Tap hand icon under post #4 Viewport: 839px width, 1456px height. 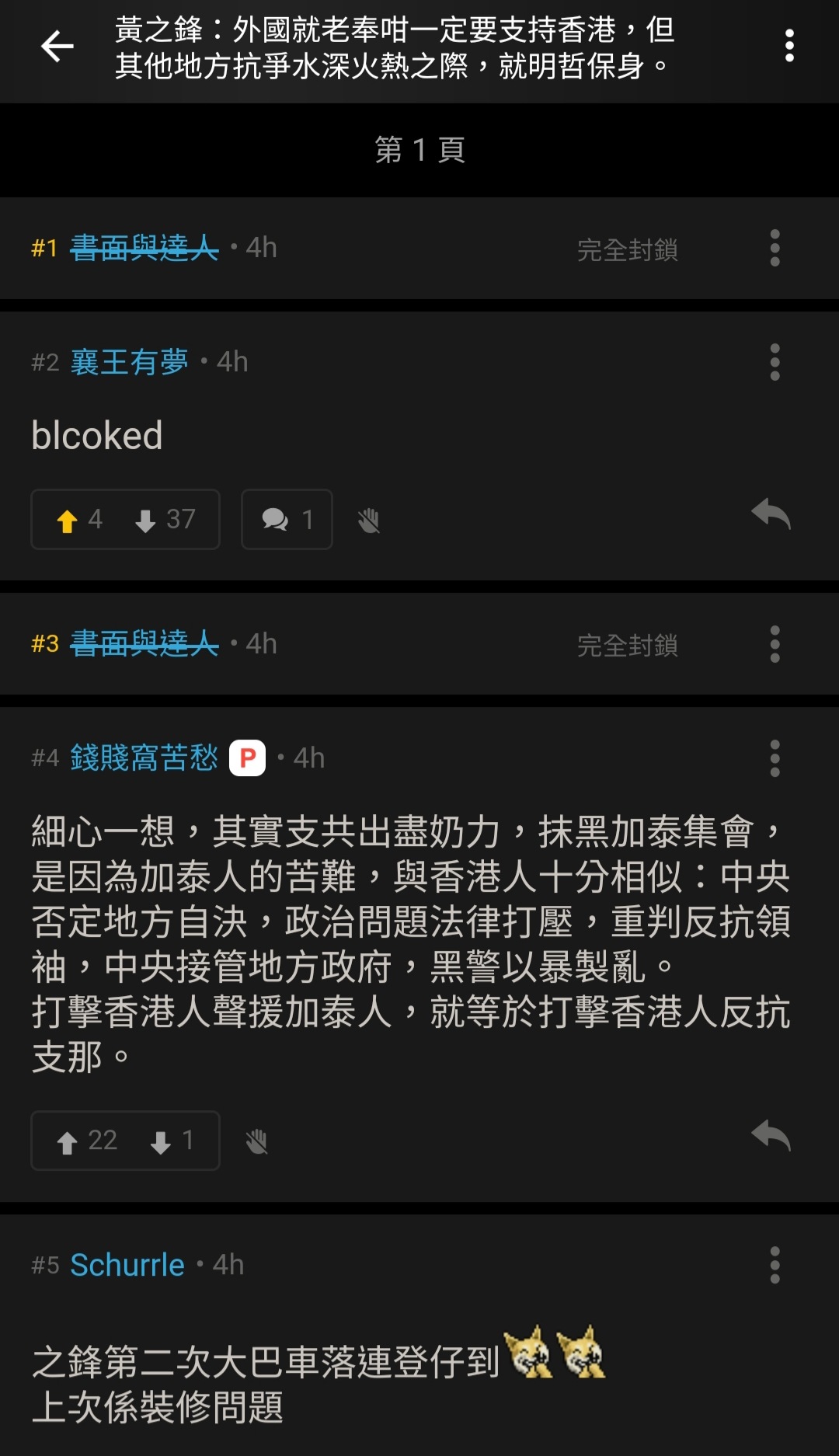pyautogui.click(x=256, y=1141)
